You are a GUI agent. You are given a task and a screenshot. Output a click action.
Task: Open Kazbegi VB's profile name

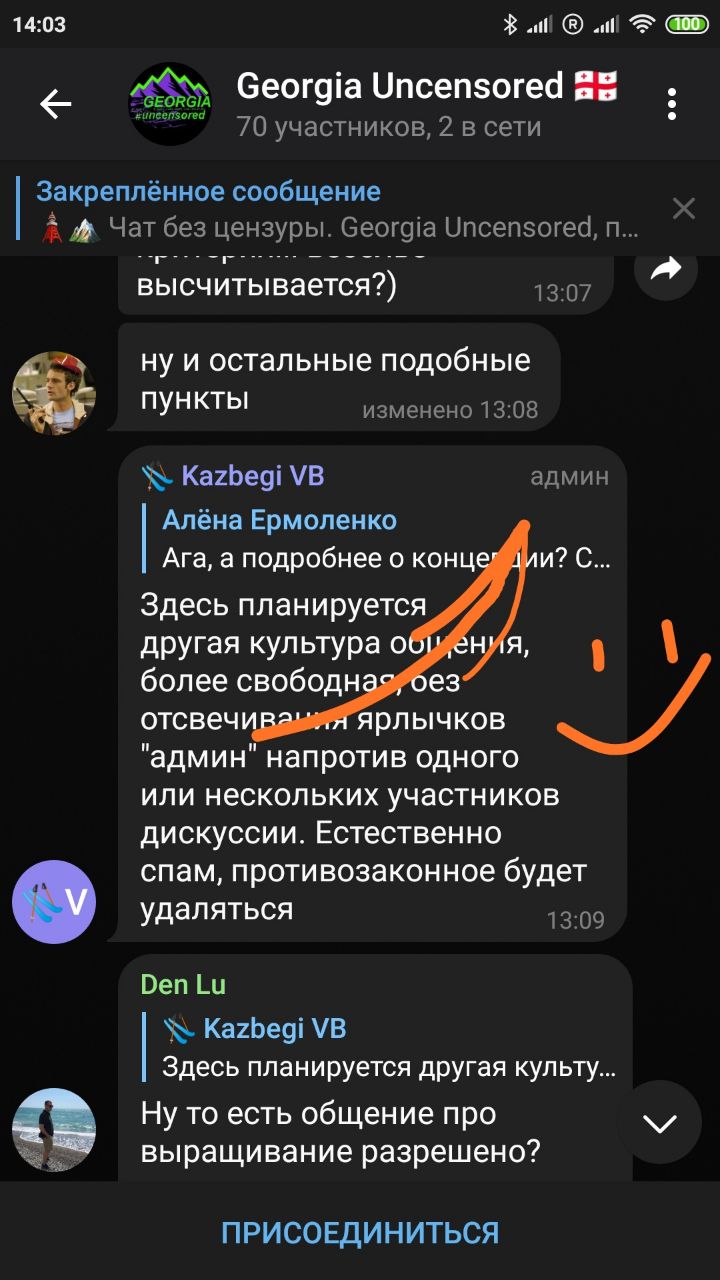coord(252,476)
